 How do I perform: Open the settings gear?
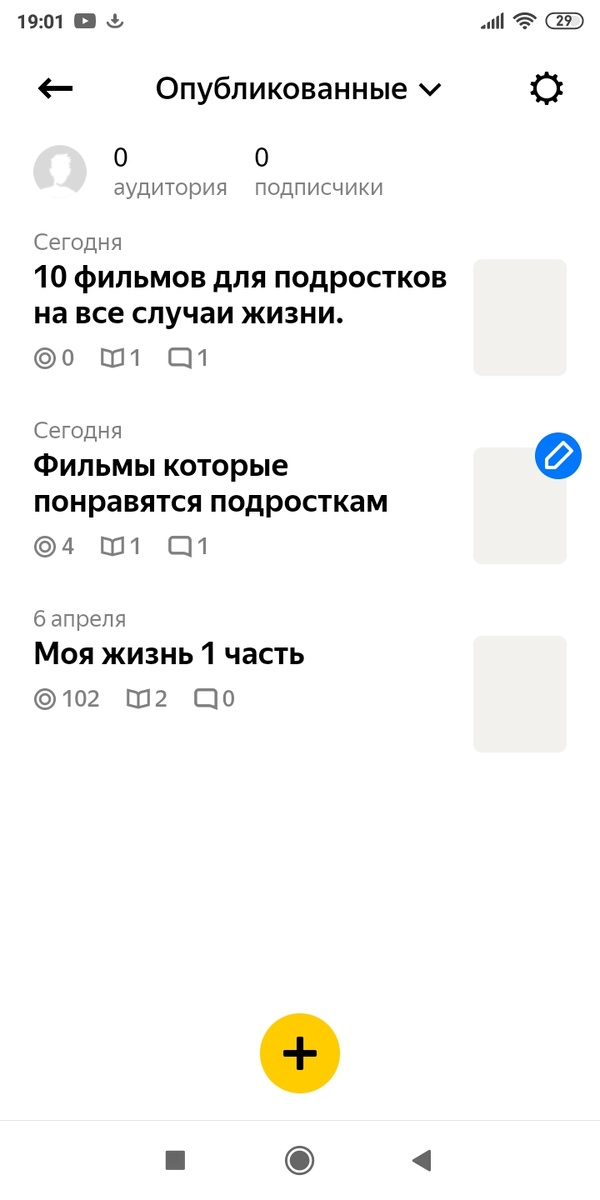(546, 89)
